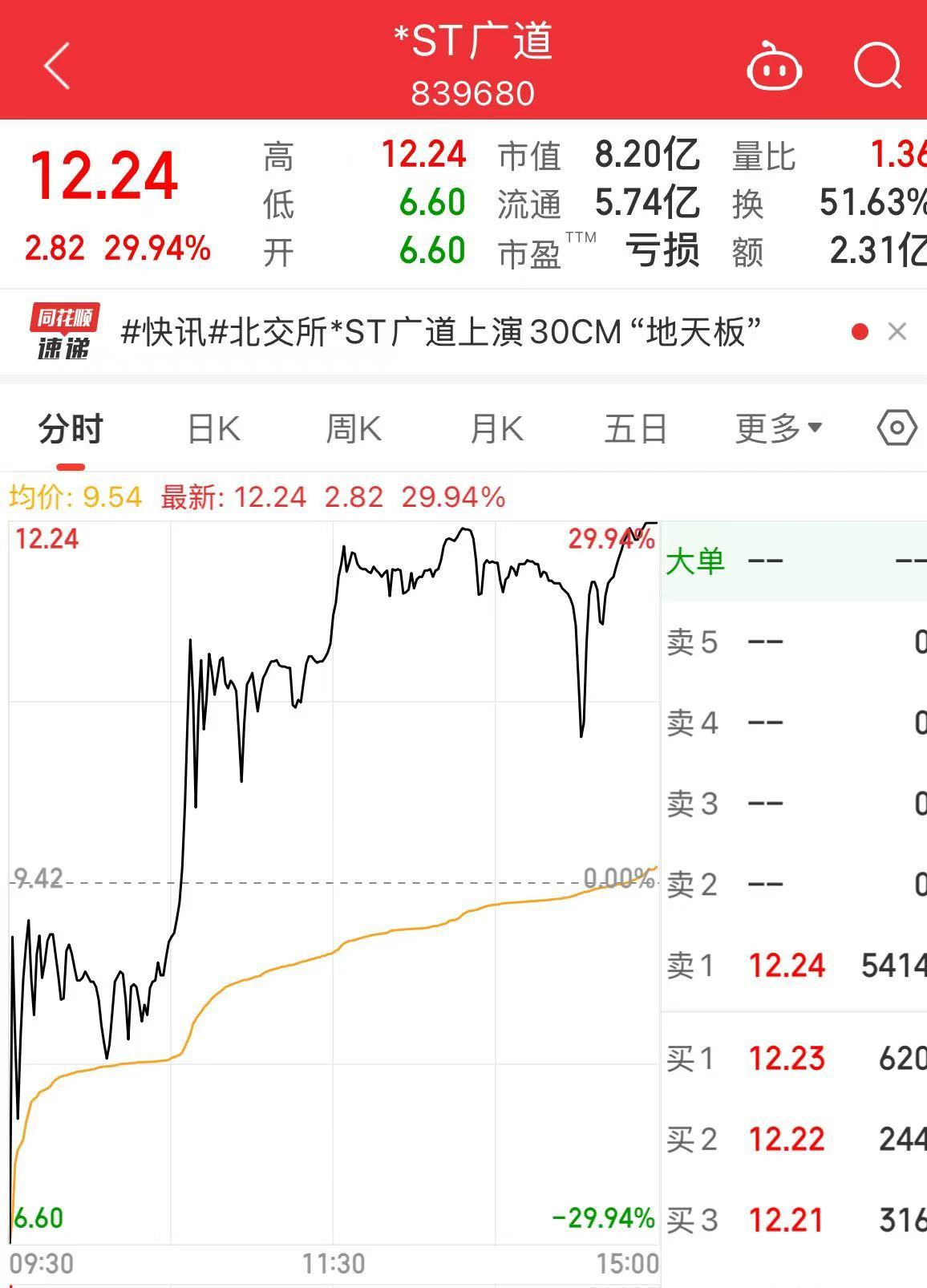The height and width of the screenshot is (1288, 927).
Task: Dismiss the 快讯 news banner
Action: pyautogui.click(x=897, y=332)
